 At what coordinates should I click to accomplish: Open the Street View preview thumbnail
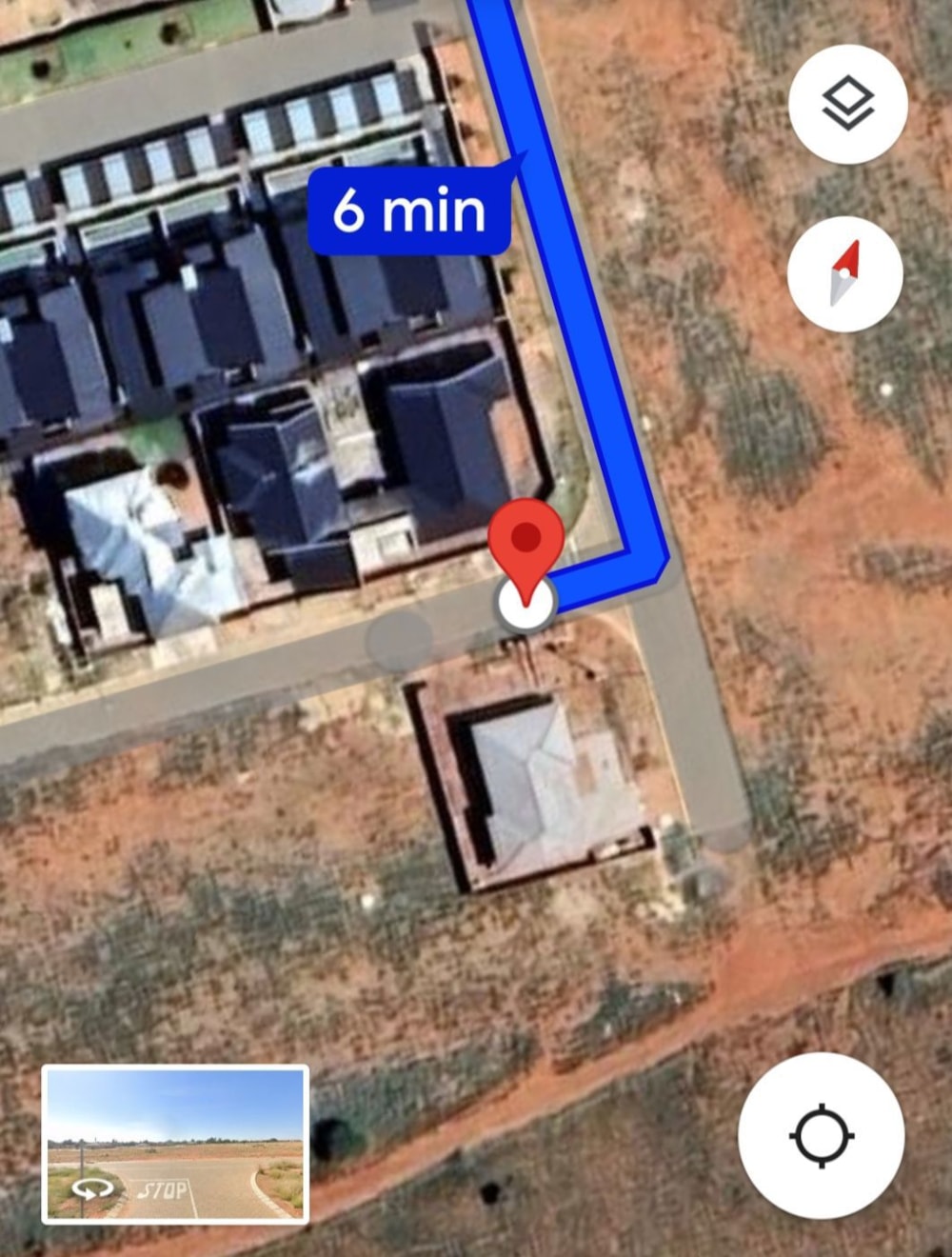[175, 1144]
